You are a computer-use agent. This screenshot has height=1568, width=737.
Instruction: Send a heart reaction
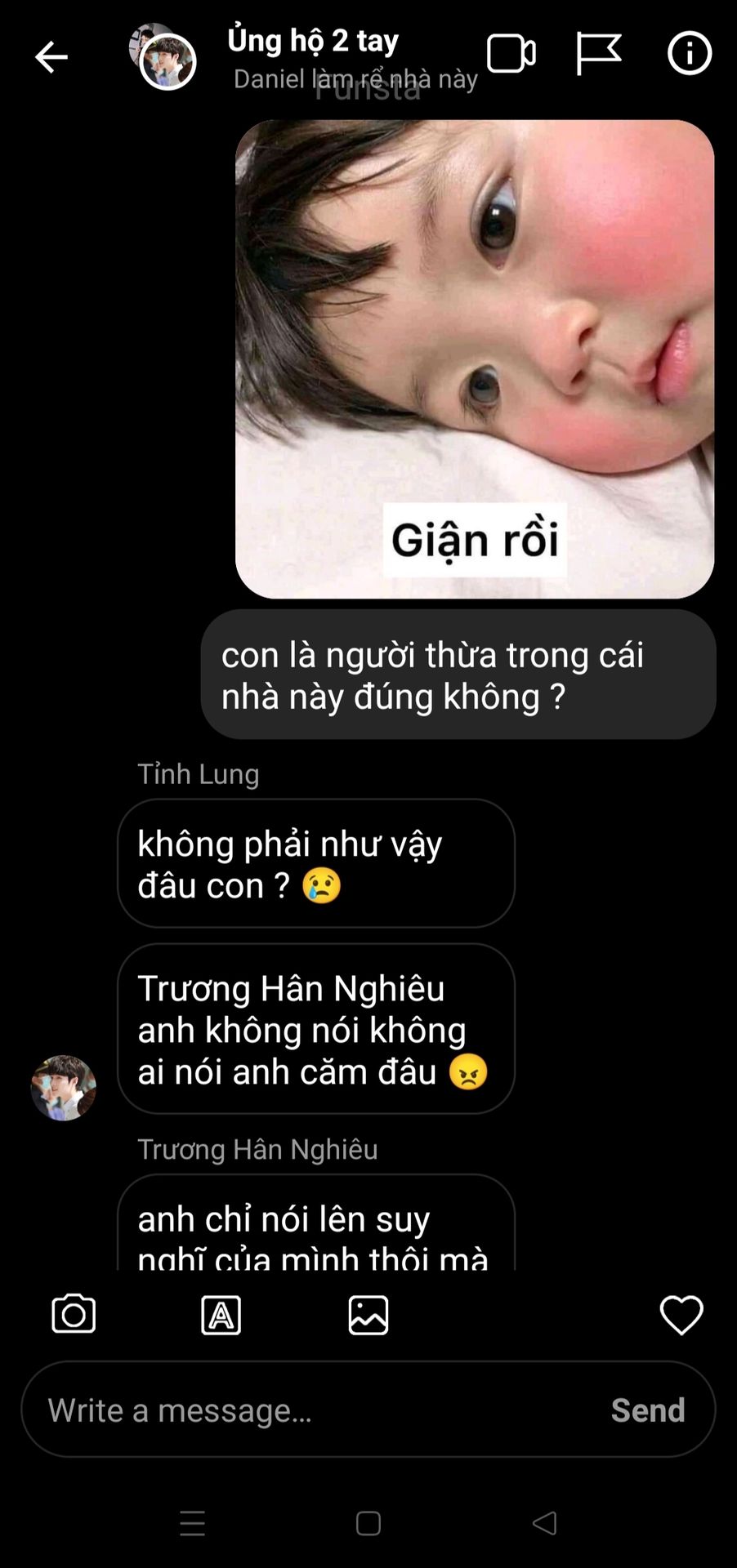pyautogui.click(x=681, y=1315)
